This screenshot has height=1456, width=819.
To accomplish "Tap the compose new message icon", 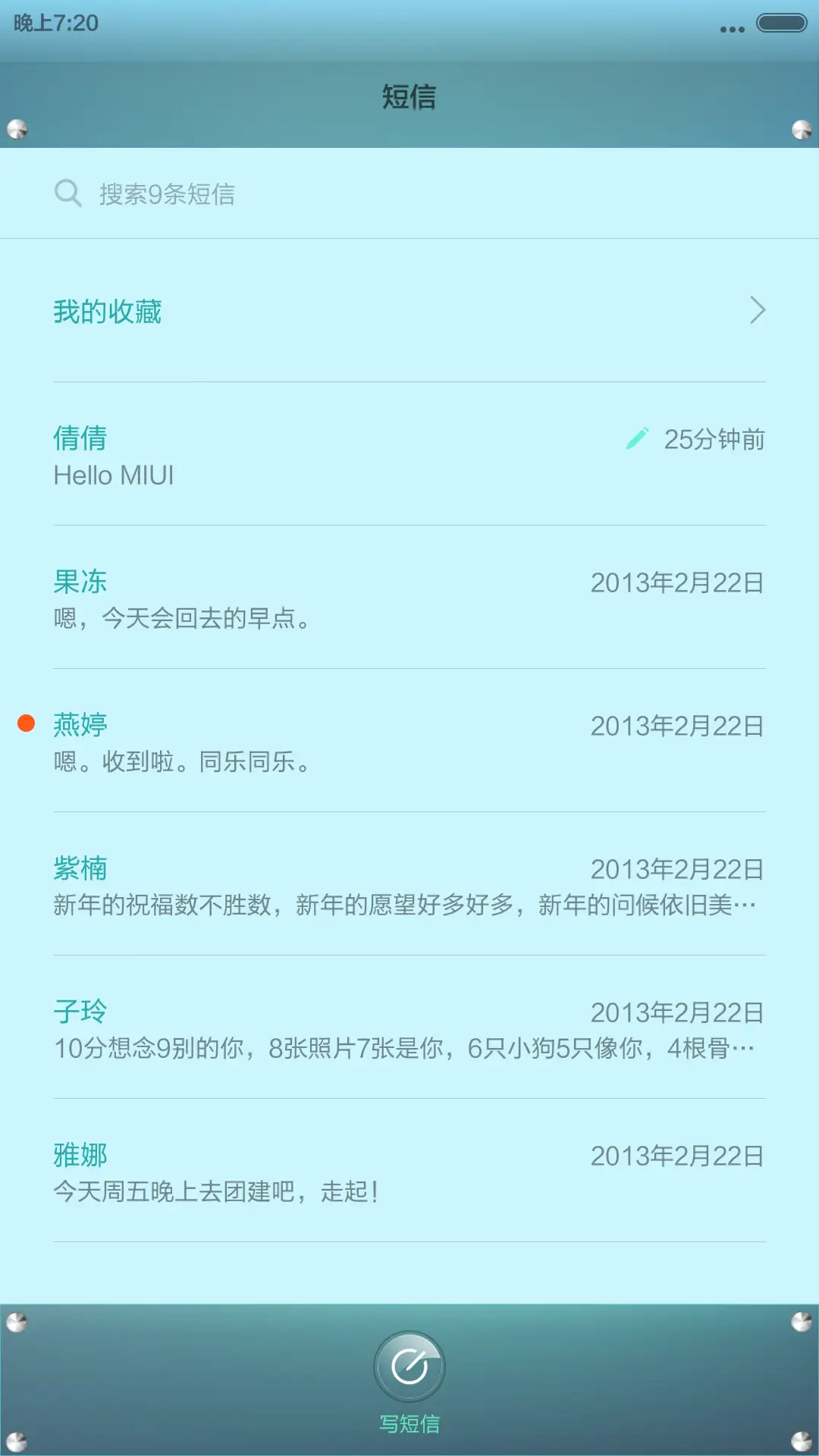I will coord(409,1364).
